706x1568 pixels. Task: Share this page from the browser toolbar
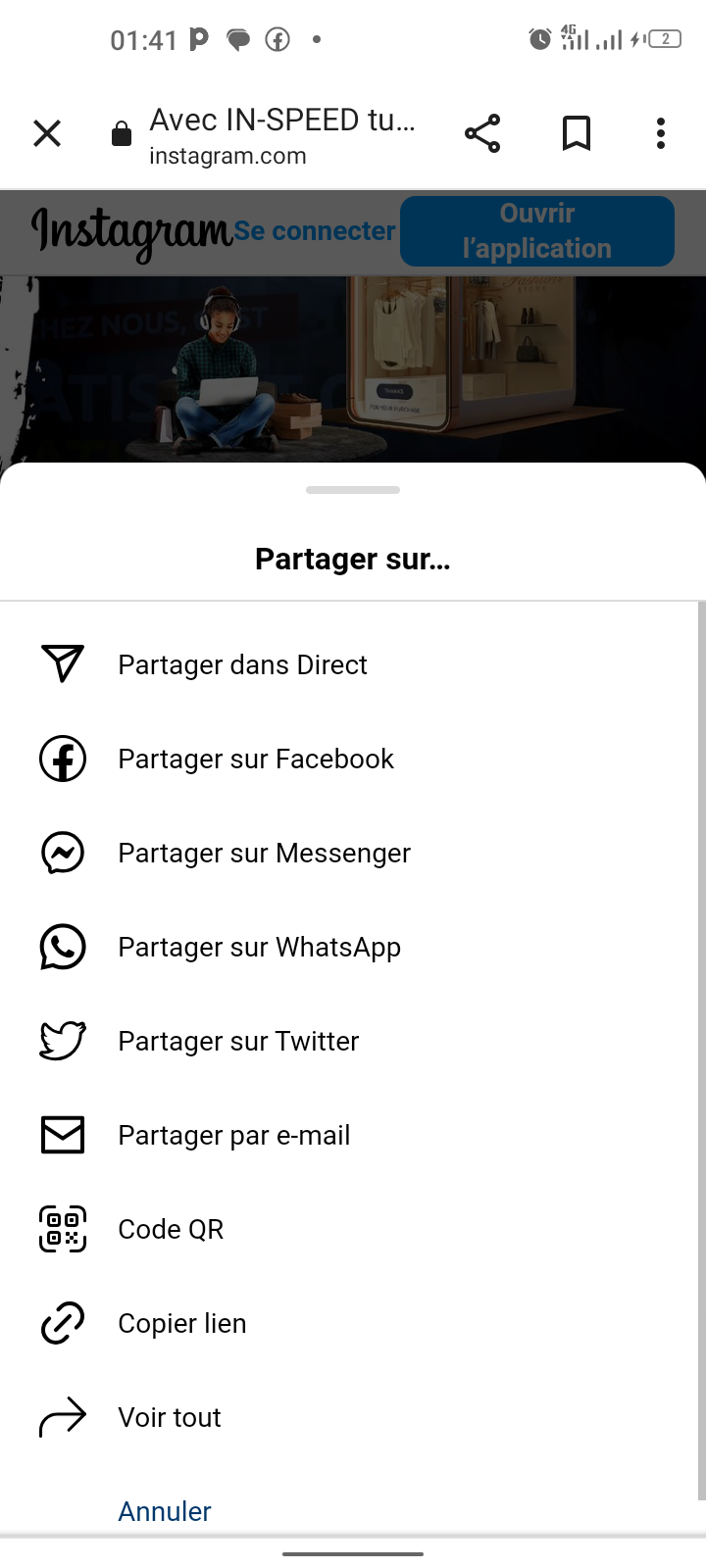(x=482, y=133)
